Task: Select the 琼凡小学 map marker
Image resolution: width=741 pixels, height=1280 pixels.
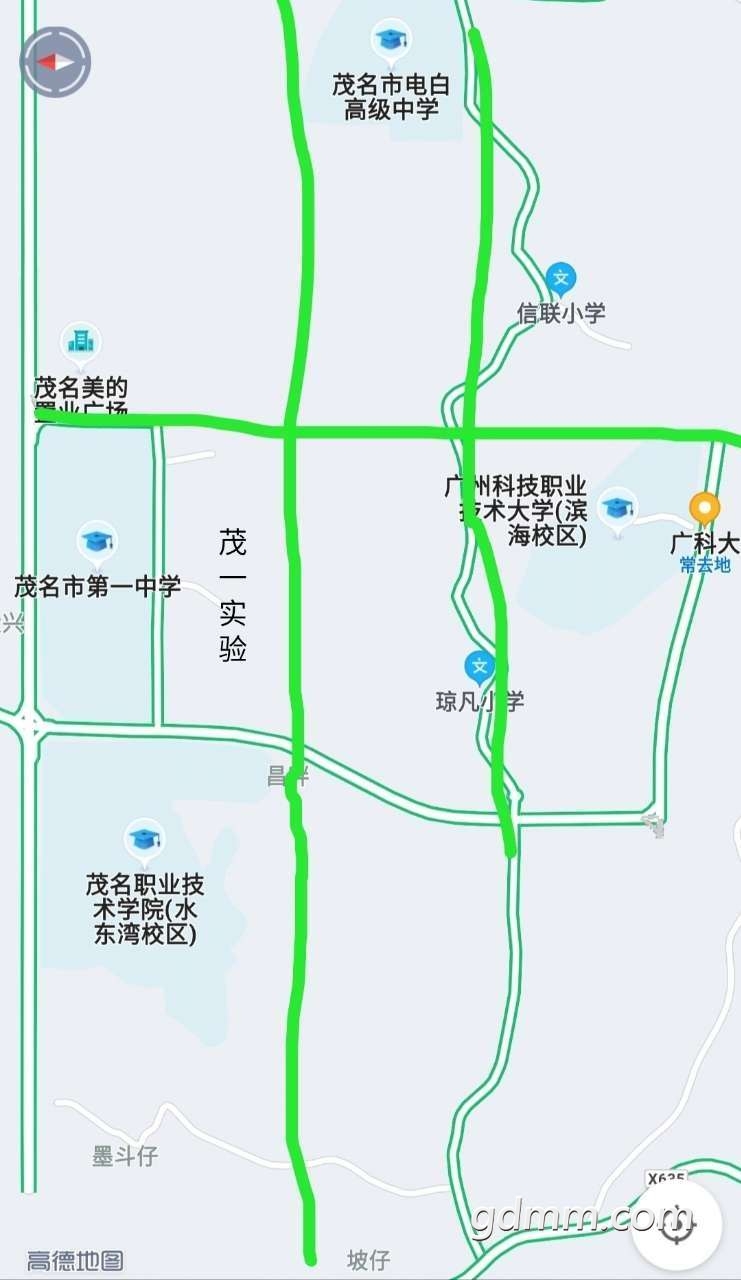Action: pyautogui.click(x=480, y=667)
